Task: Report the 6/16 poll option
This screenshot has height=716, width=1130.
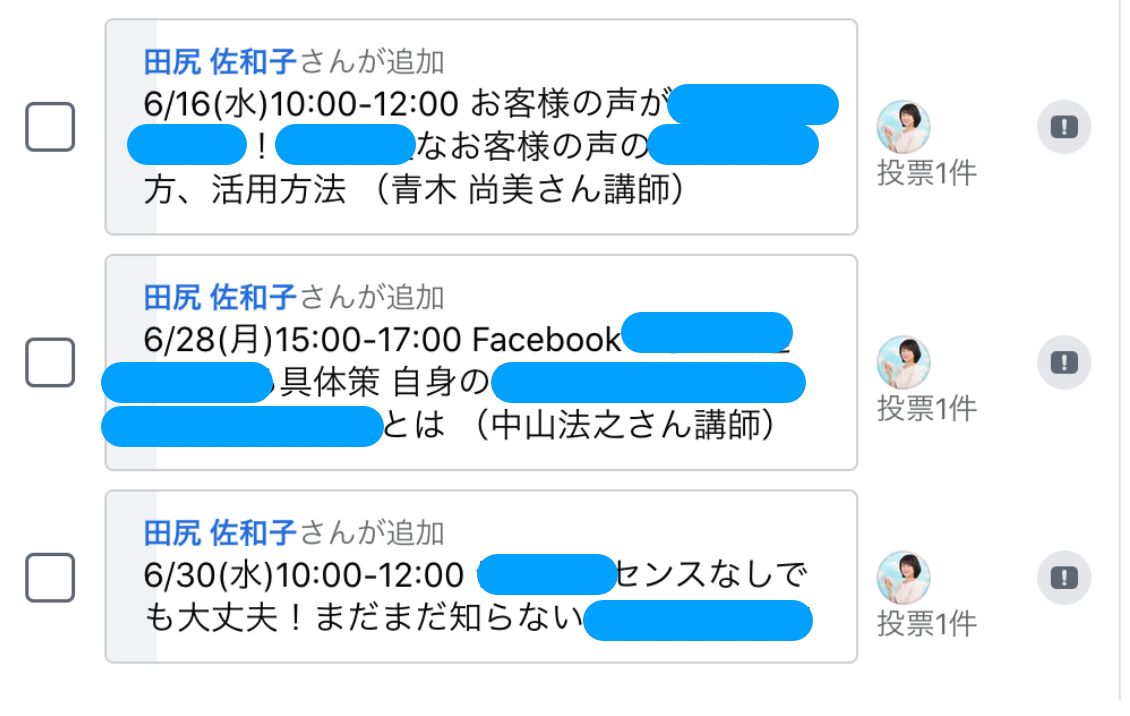Action: (x=1064, y=127)
